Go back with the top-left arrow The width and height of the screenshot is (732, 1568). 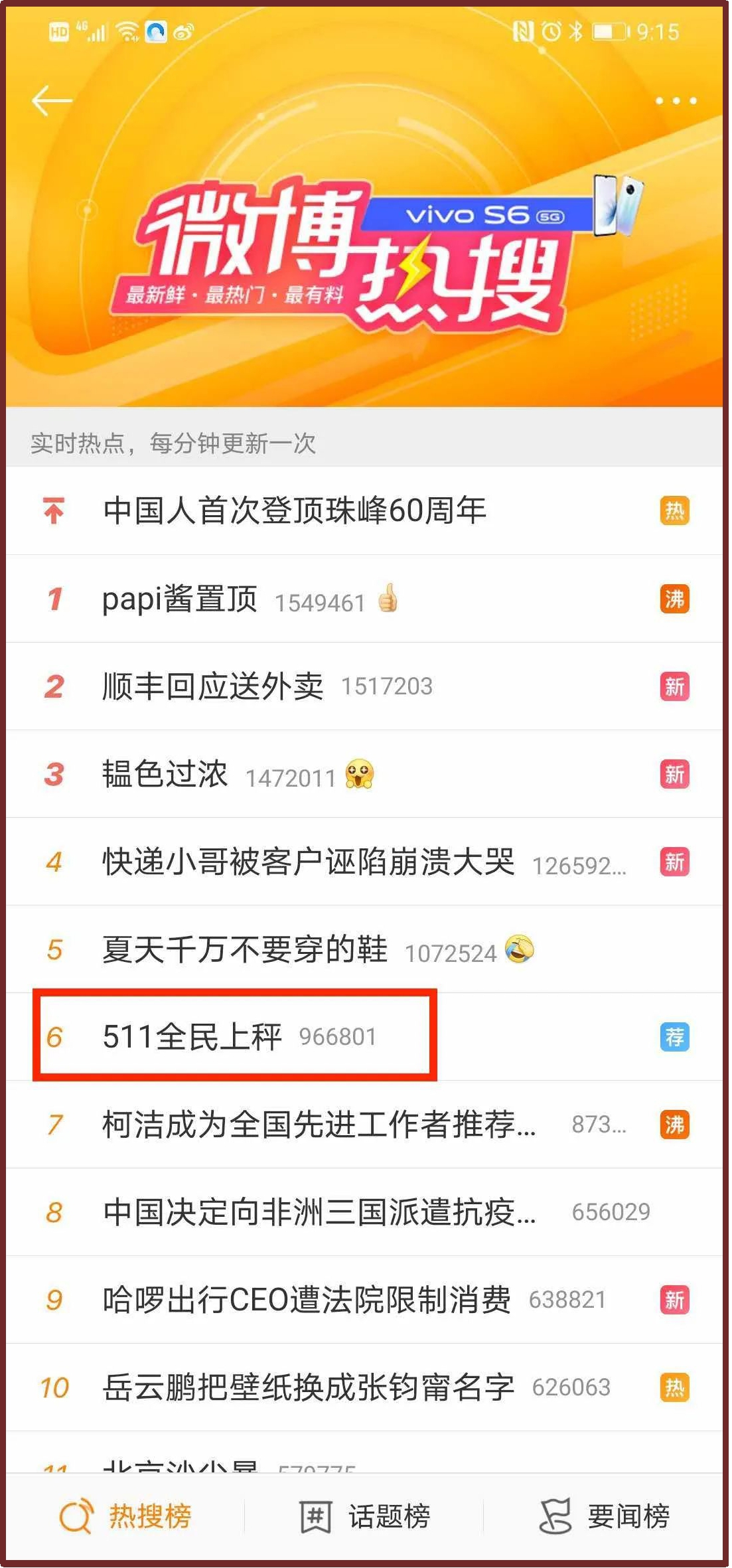tap(51, 101)
